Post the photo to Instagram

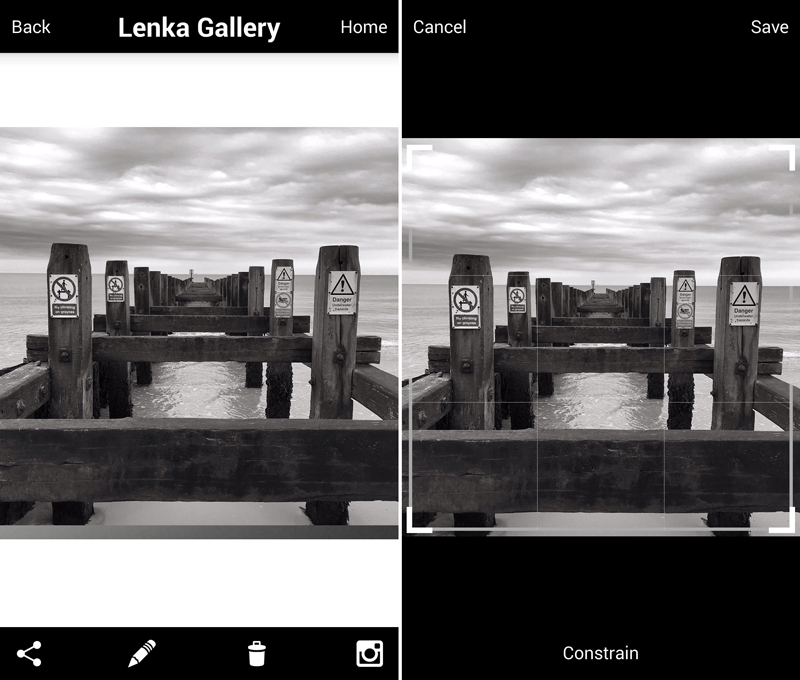(x=369, y=654)
